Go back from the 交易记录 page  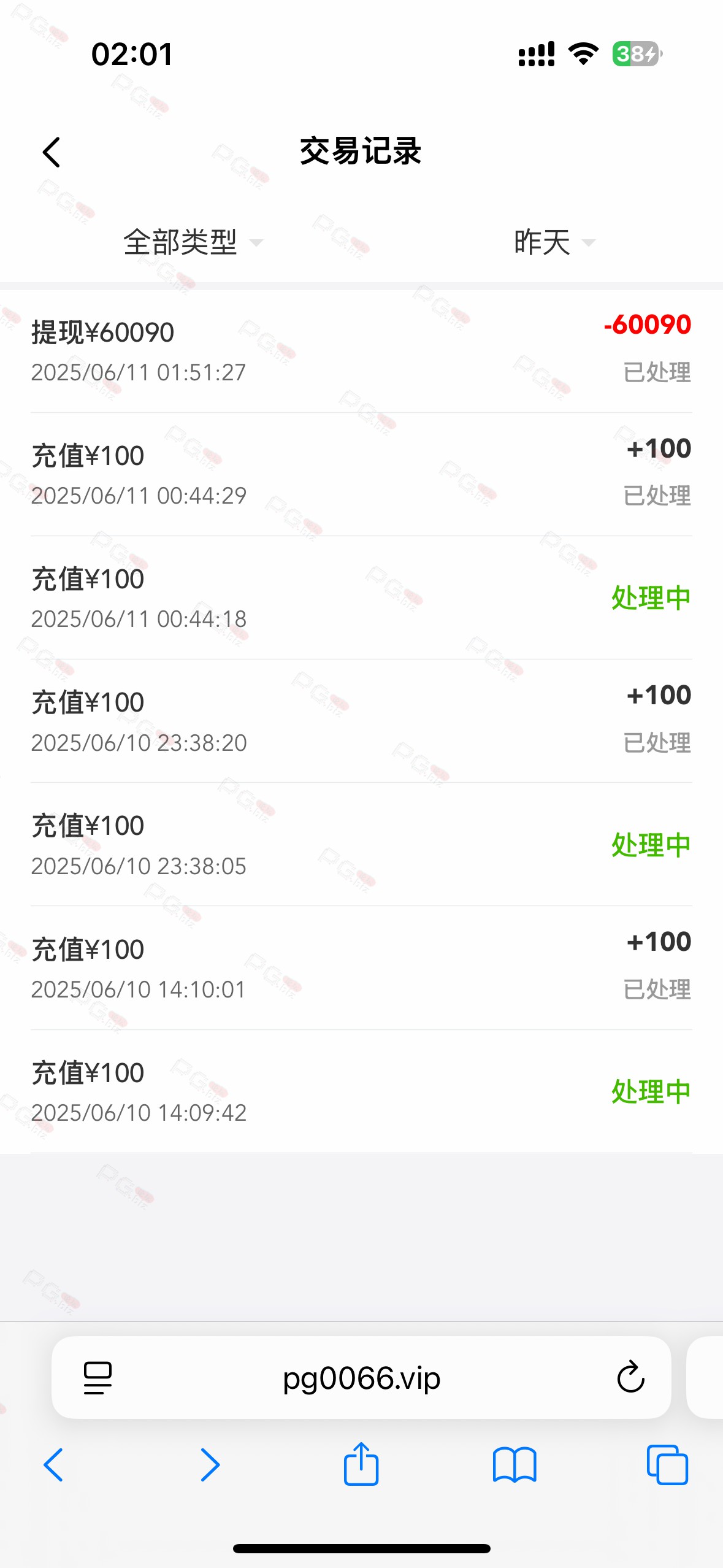pyautogui.click(x=52, y=152)
